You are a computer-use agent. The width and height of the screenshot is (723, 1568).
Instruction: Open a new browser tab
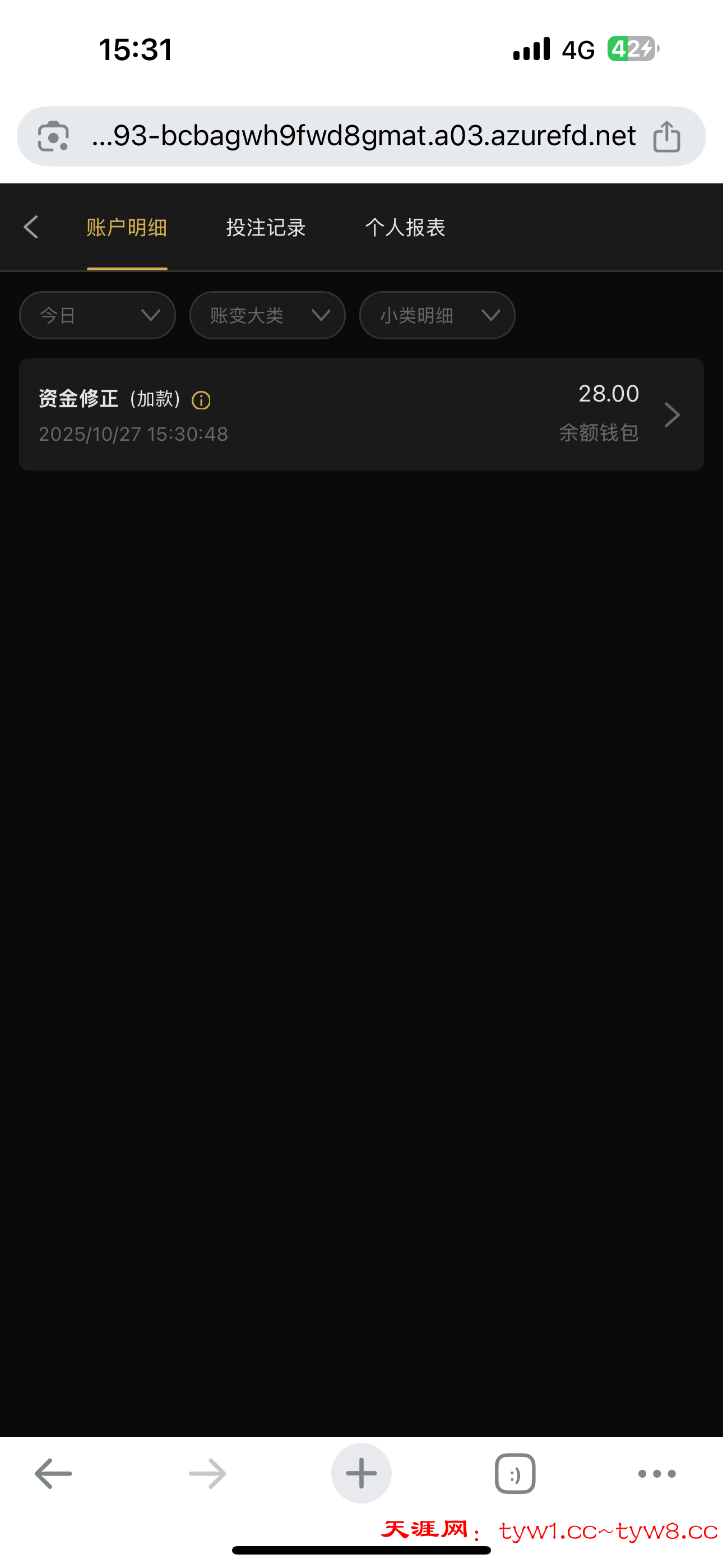tap(361, 1474)
